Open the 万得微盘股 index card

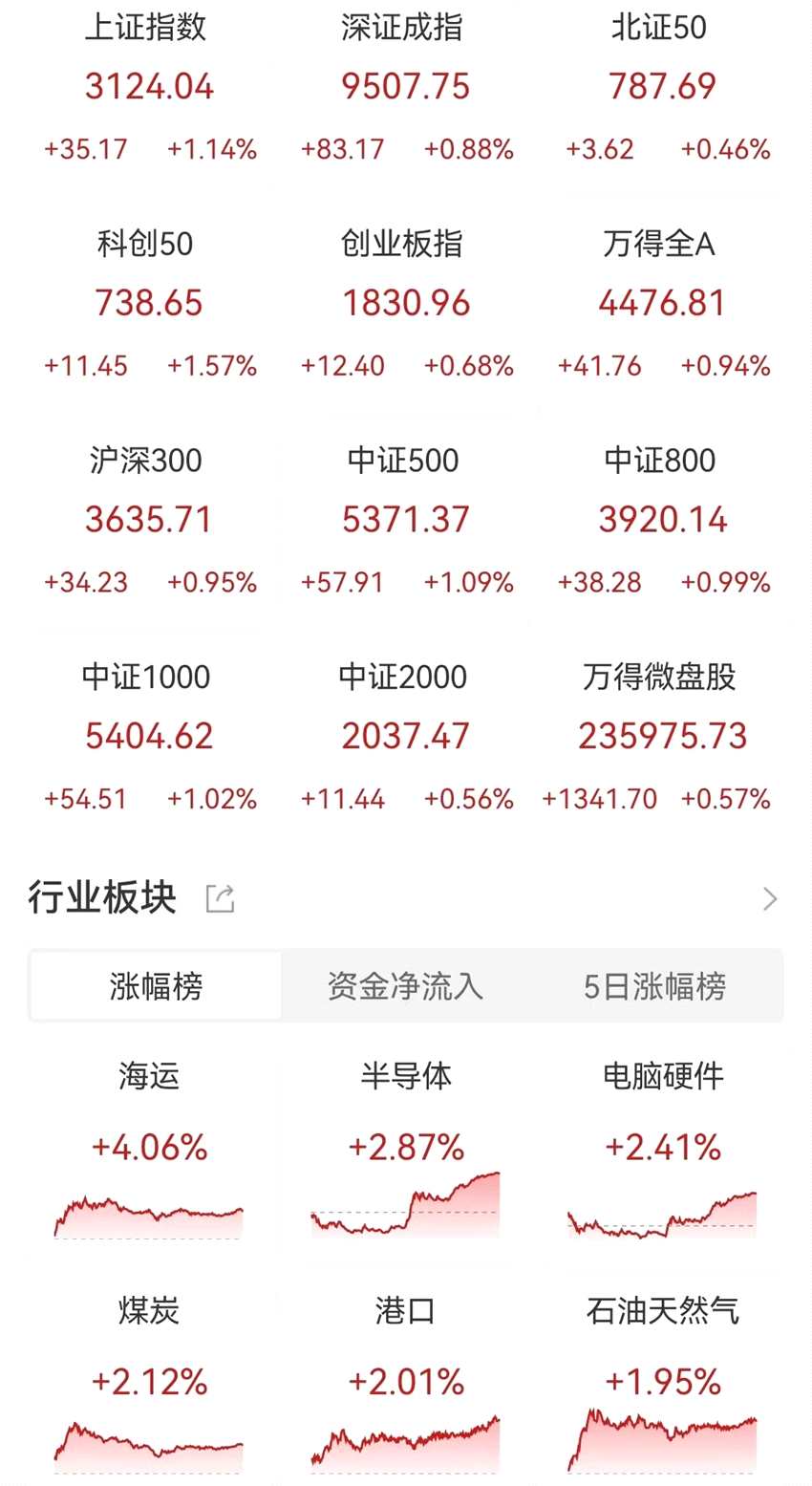pos(662,737)
